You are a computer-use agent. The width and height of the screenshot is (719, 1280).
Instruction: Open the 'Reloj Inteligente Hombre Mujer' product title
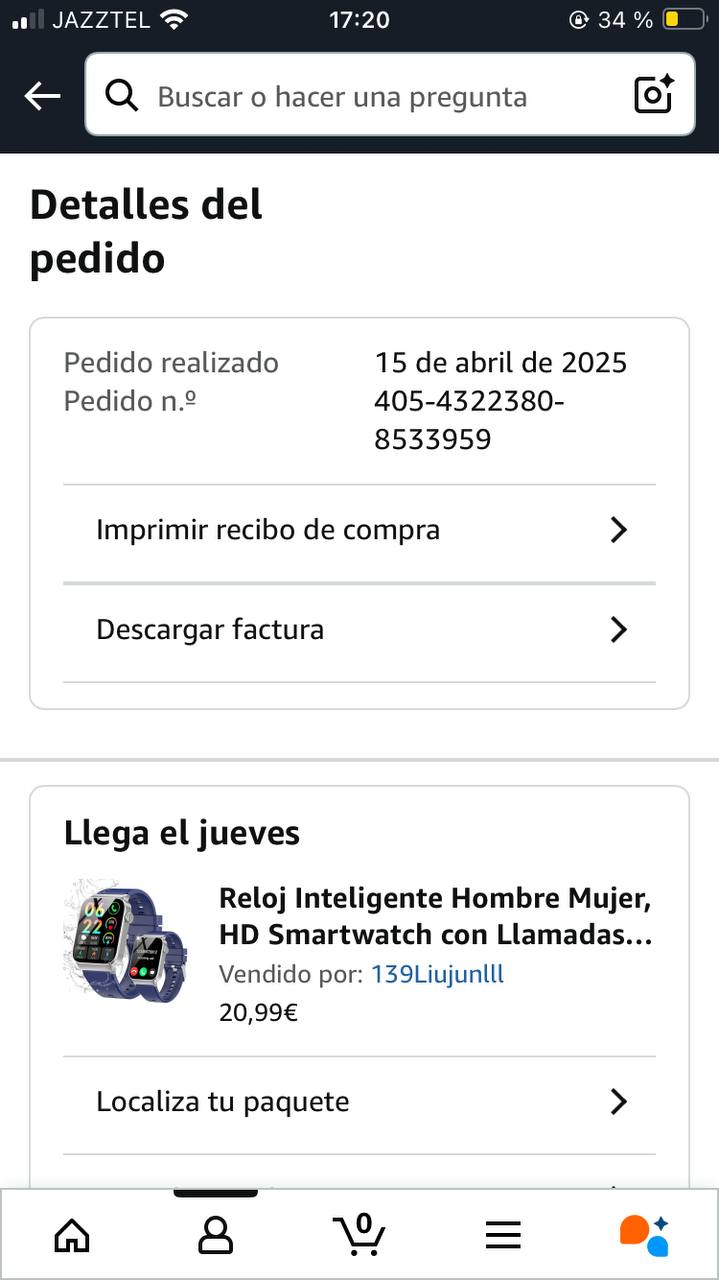(435, 916)
